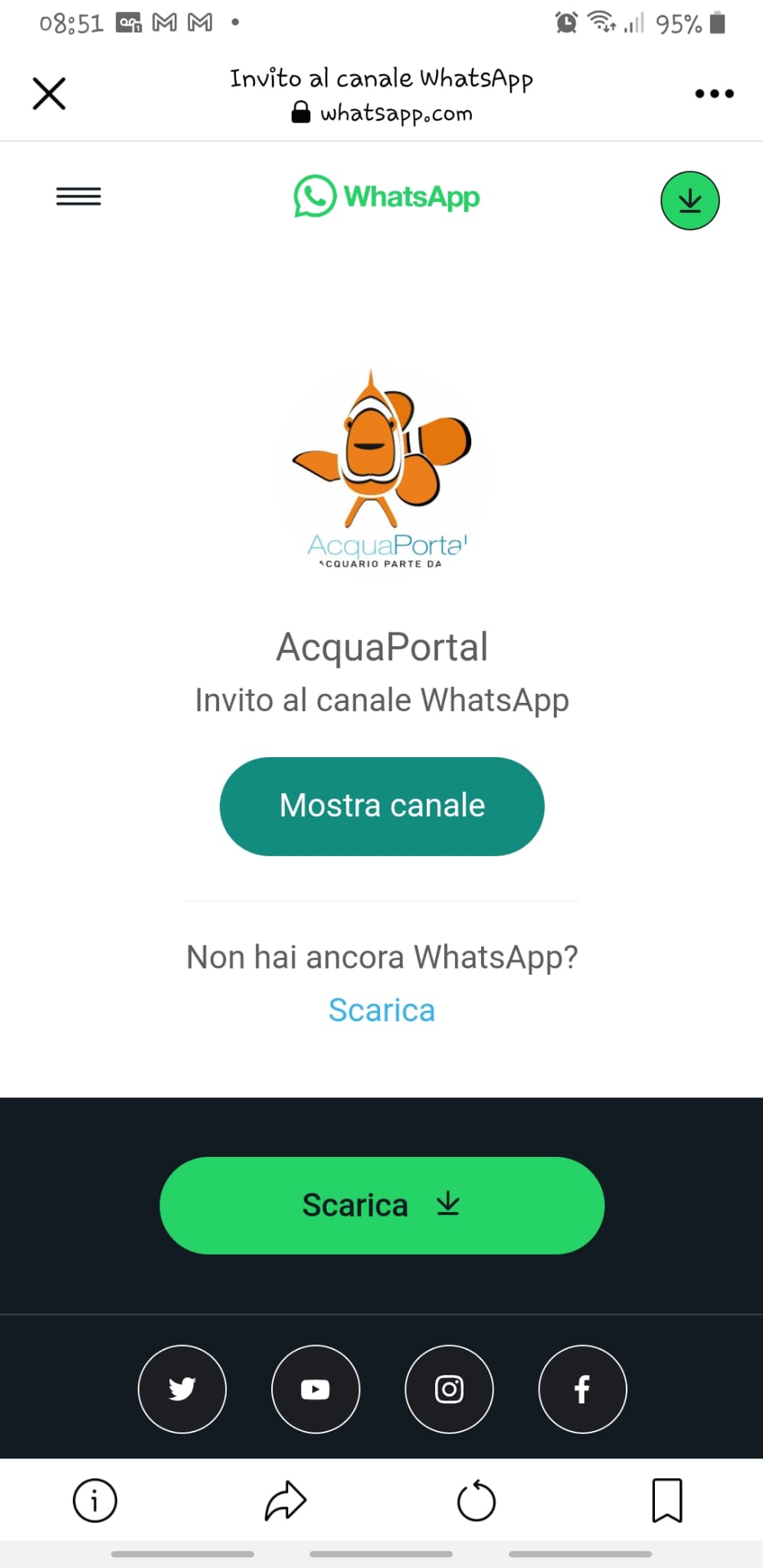763x1568 pixels.
Task: Tap Mostra canale button
Action: [382, 806]
